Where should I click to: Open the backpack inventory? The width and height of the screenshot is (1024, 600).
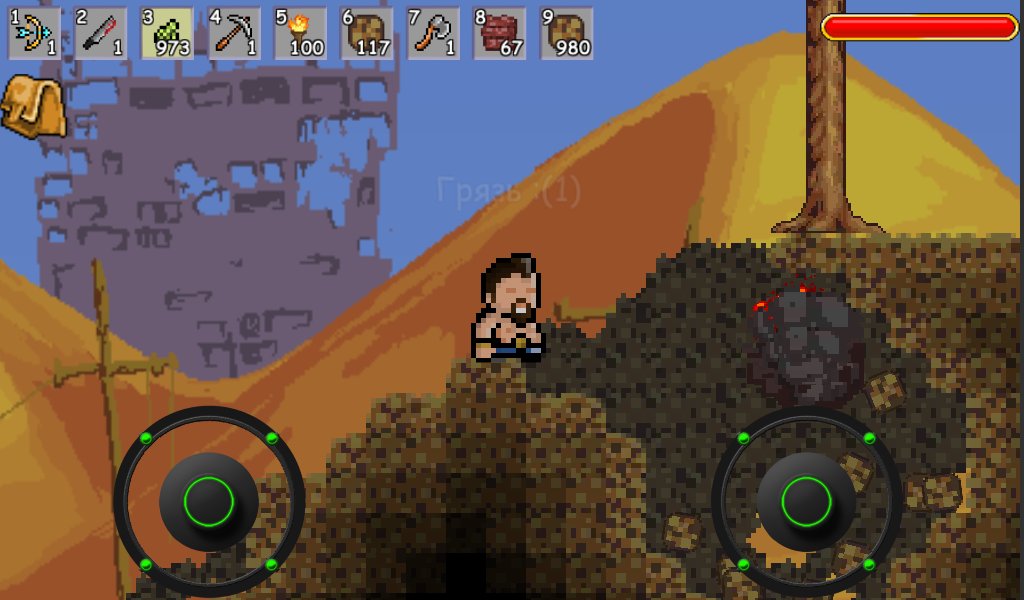33,105
